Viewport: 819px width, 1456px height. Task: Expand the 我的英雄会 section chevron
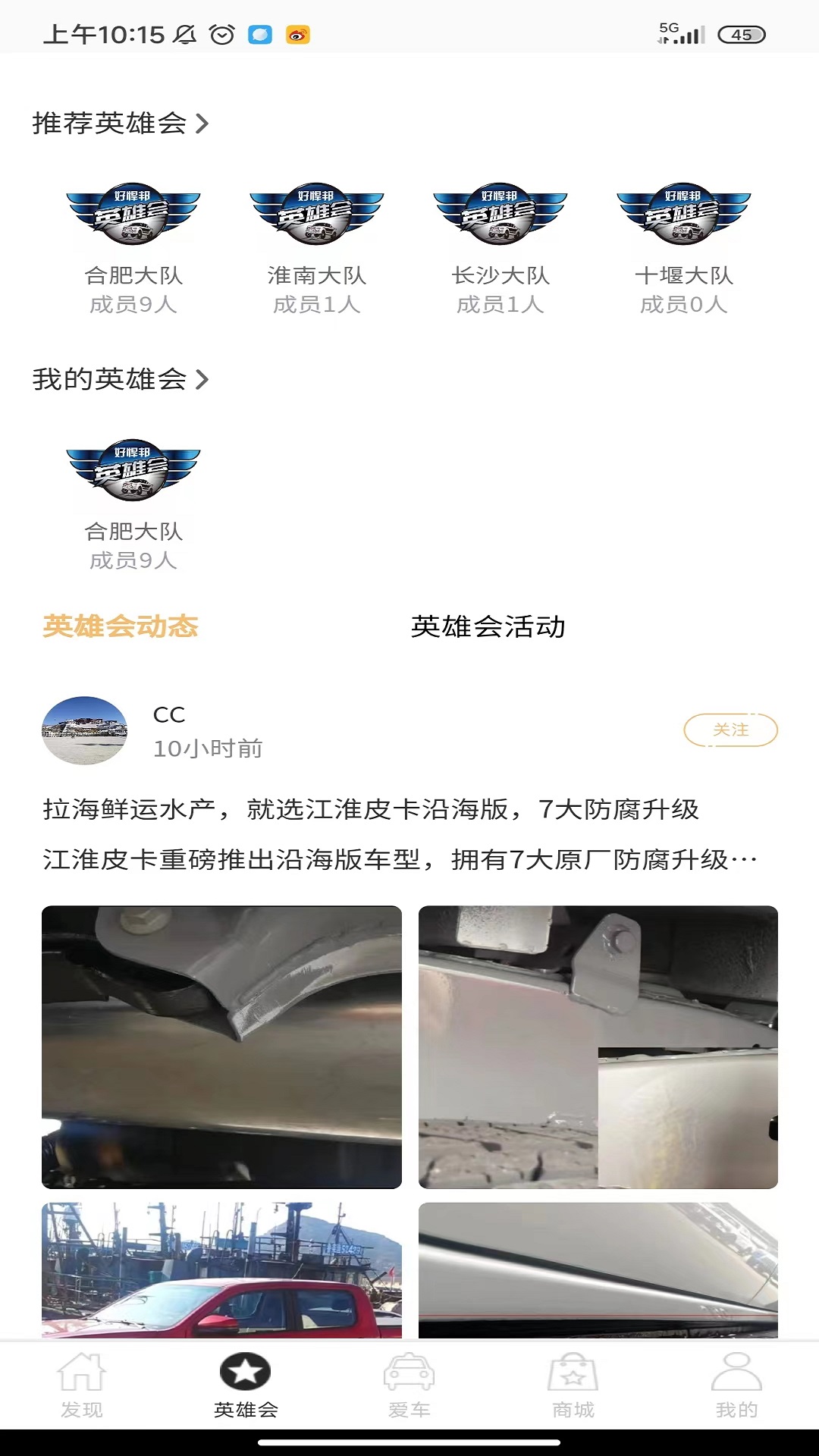coord(201,379)
